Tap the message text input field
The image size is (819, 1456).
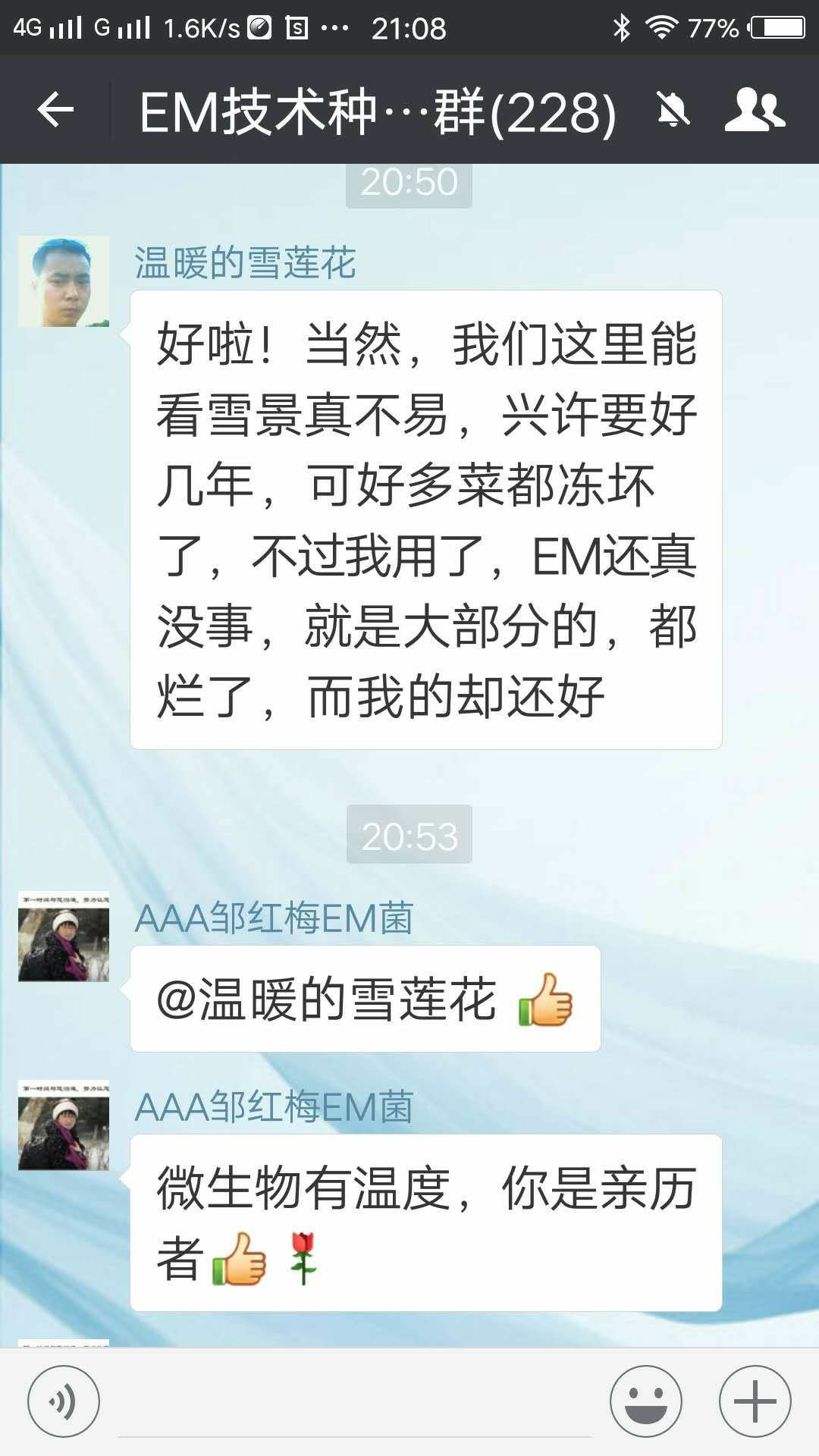click(x=355, y=1403)
